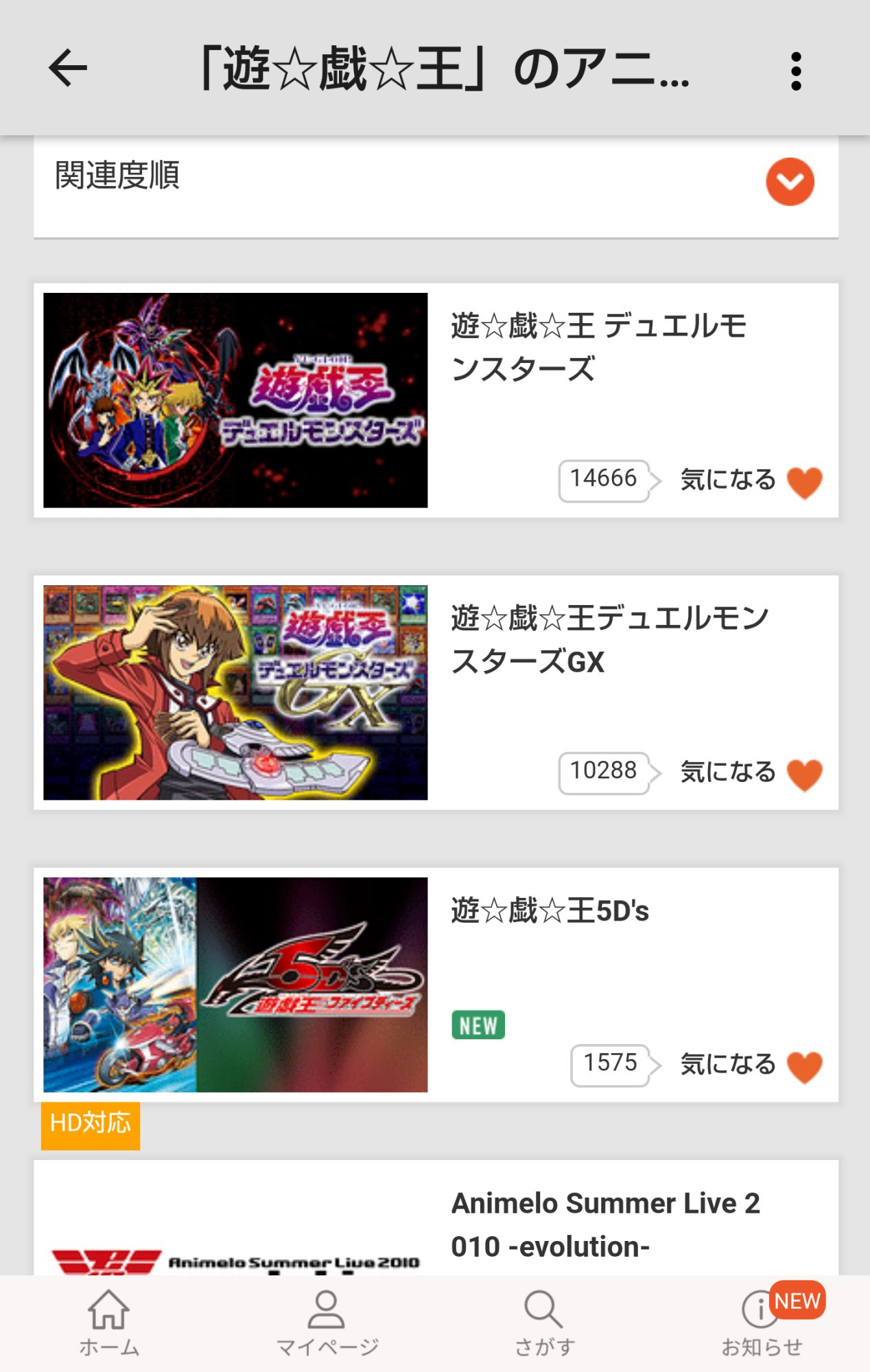This screenshot has height=1372, width=870.
Task: Go back using the arrow icon
Action: (x=68, y=68)
